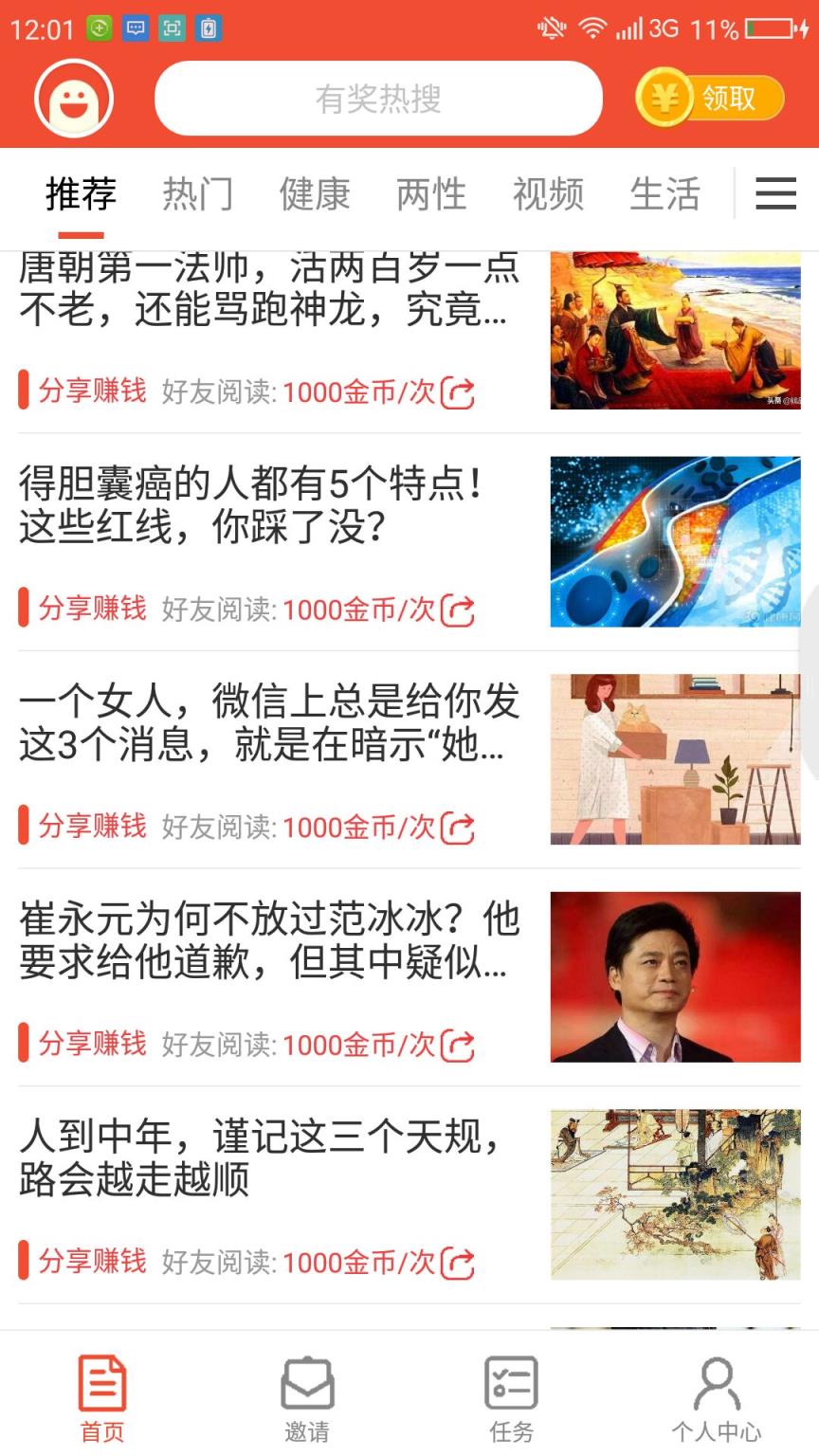Switch to the 热门 tab
This screenshot has width=819, height=1456.
click(x=199, y=193)
